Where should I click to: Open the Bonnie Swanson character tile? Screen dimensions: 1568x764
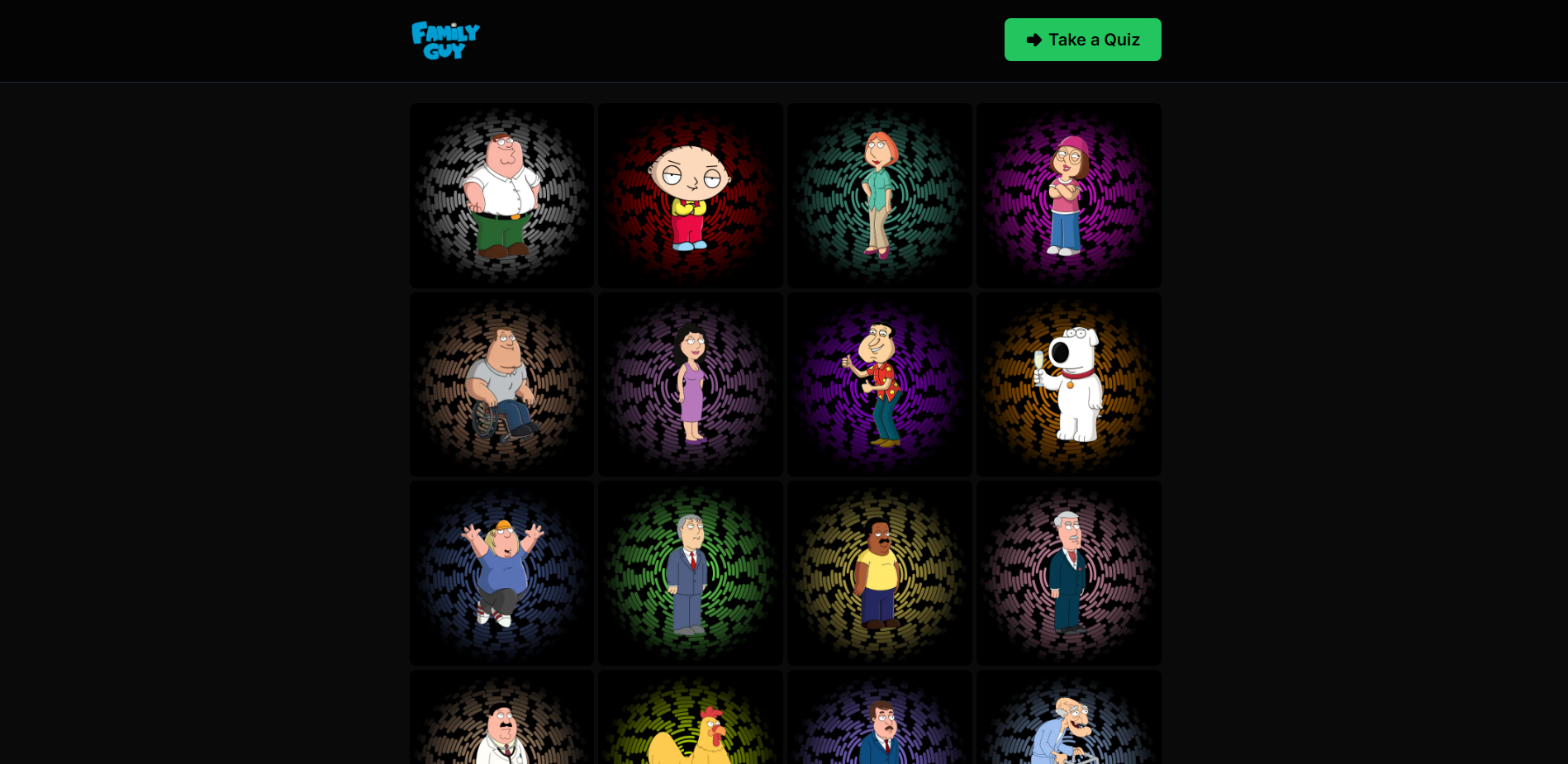click(x=690, y=384)
